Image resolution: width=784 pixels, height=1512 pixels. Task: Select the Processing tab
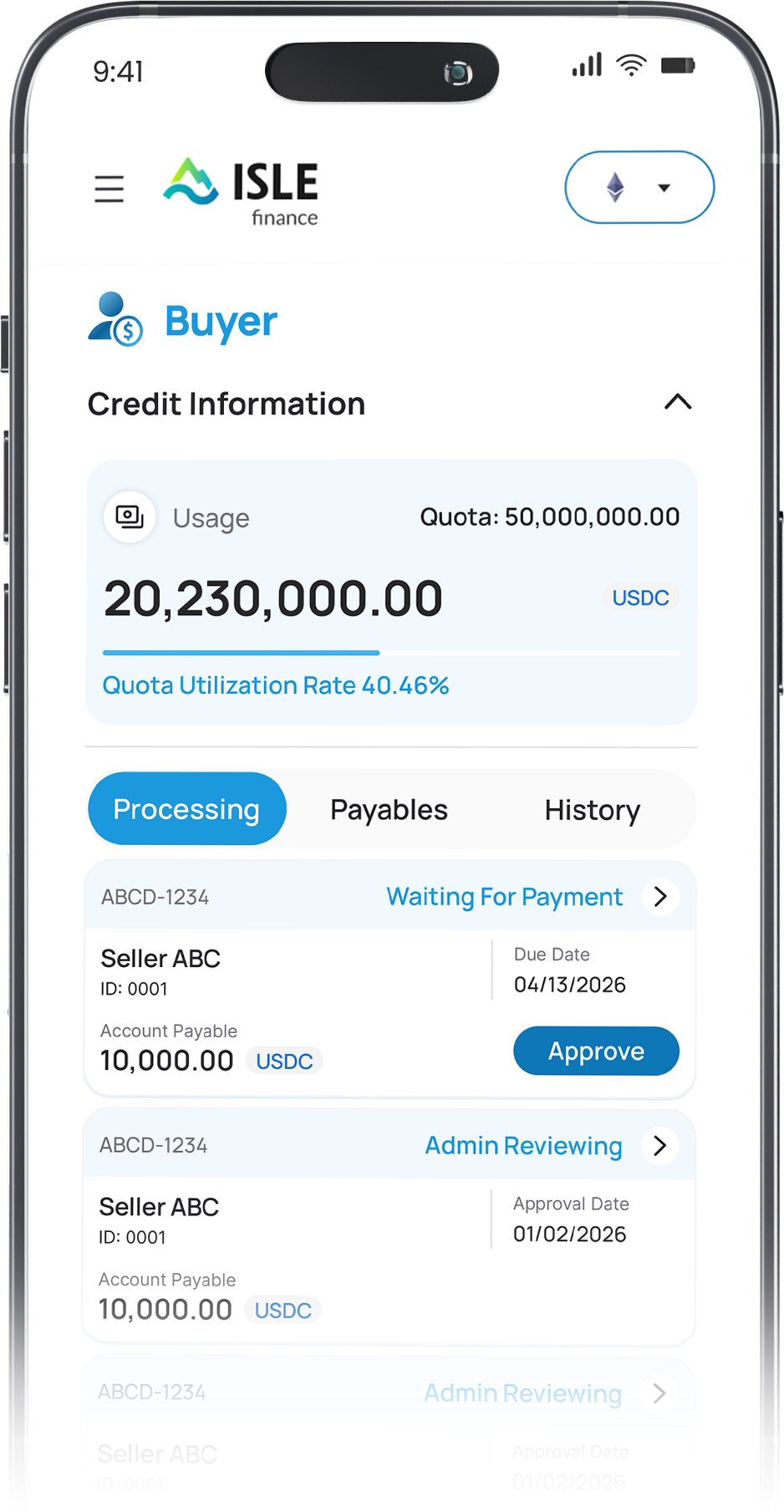pyautogui.click(x=187, y=809)
